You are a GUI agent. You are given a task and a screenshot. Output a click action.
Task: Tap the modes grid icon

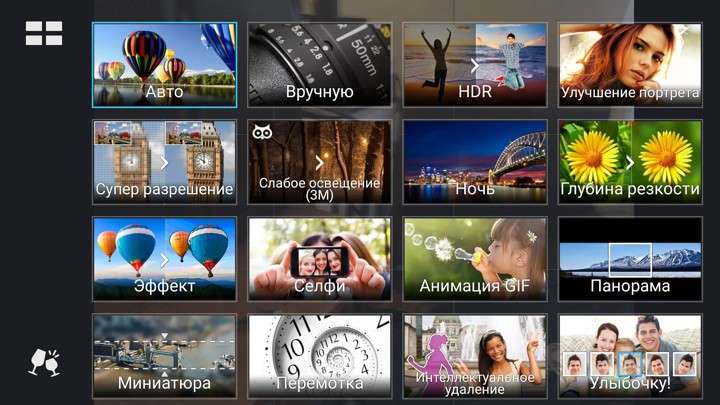(44, 33)
